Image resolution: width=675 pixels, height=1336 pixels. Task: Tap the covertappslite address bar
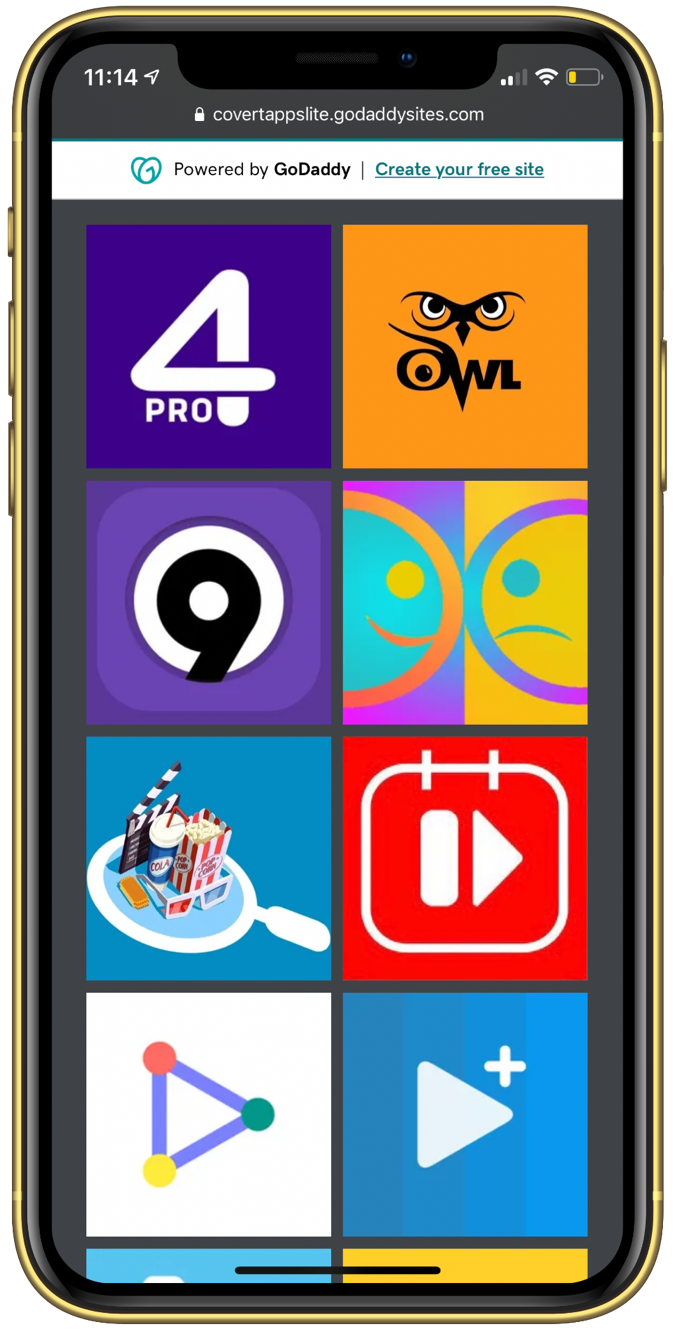(338, 114)
